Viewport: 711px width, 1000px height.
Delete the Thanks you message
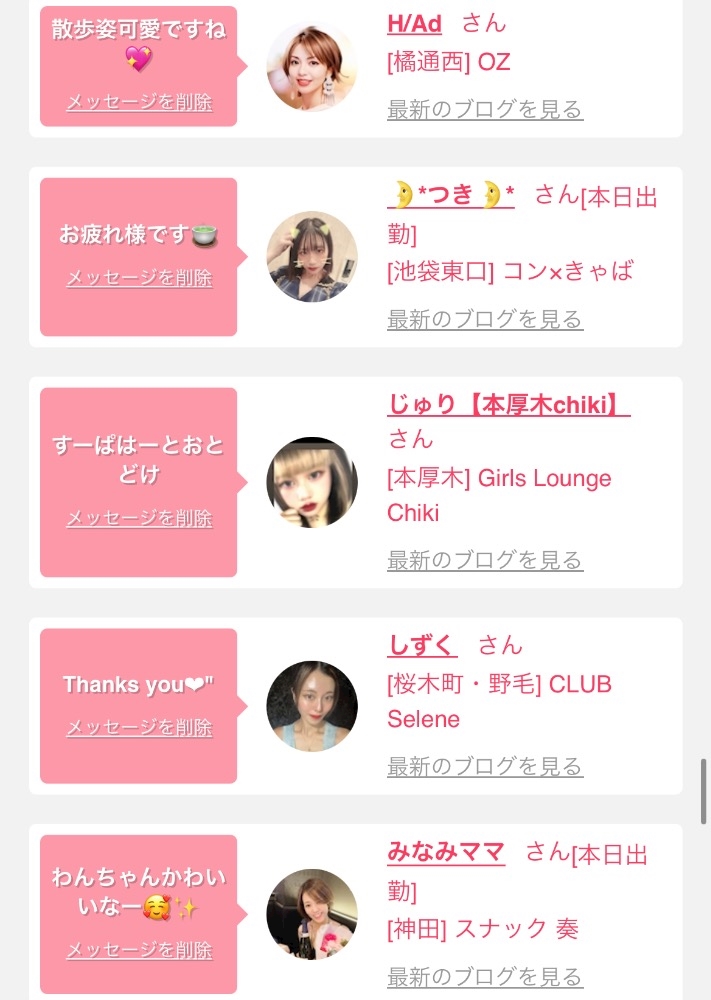click(139, 728)
